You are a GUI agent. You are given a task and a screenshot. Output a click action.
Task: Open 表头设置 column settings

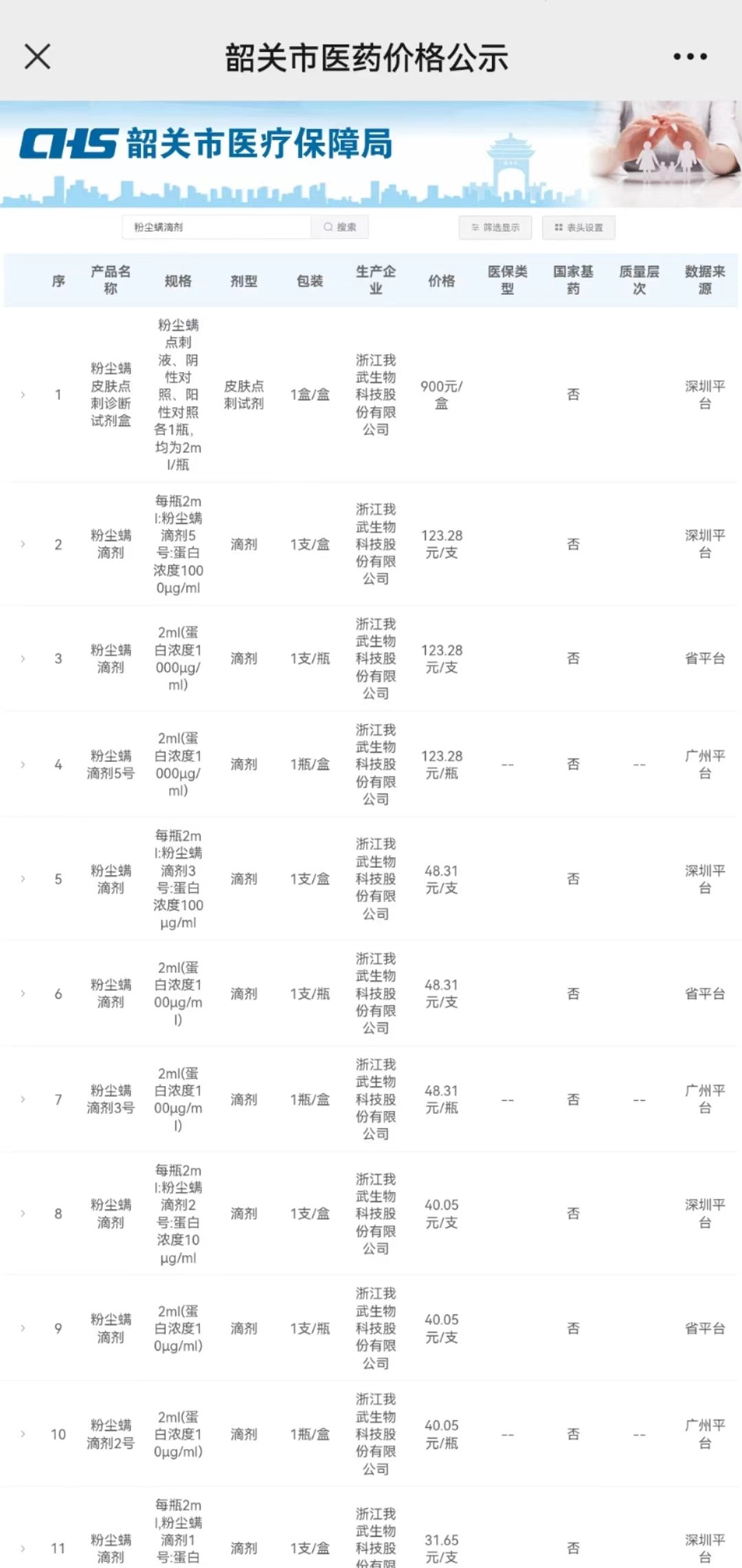coord(578,227)
